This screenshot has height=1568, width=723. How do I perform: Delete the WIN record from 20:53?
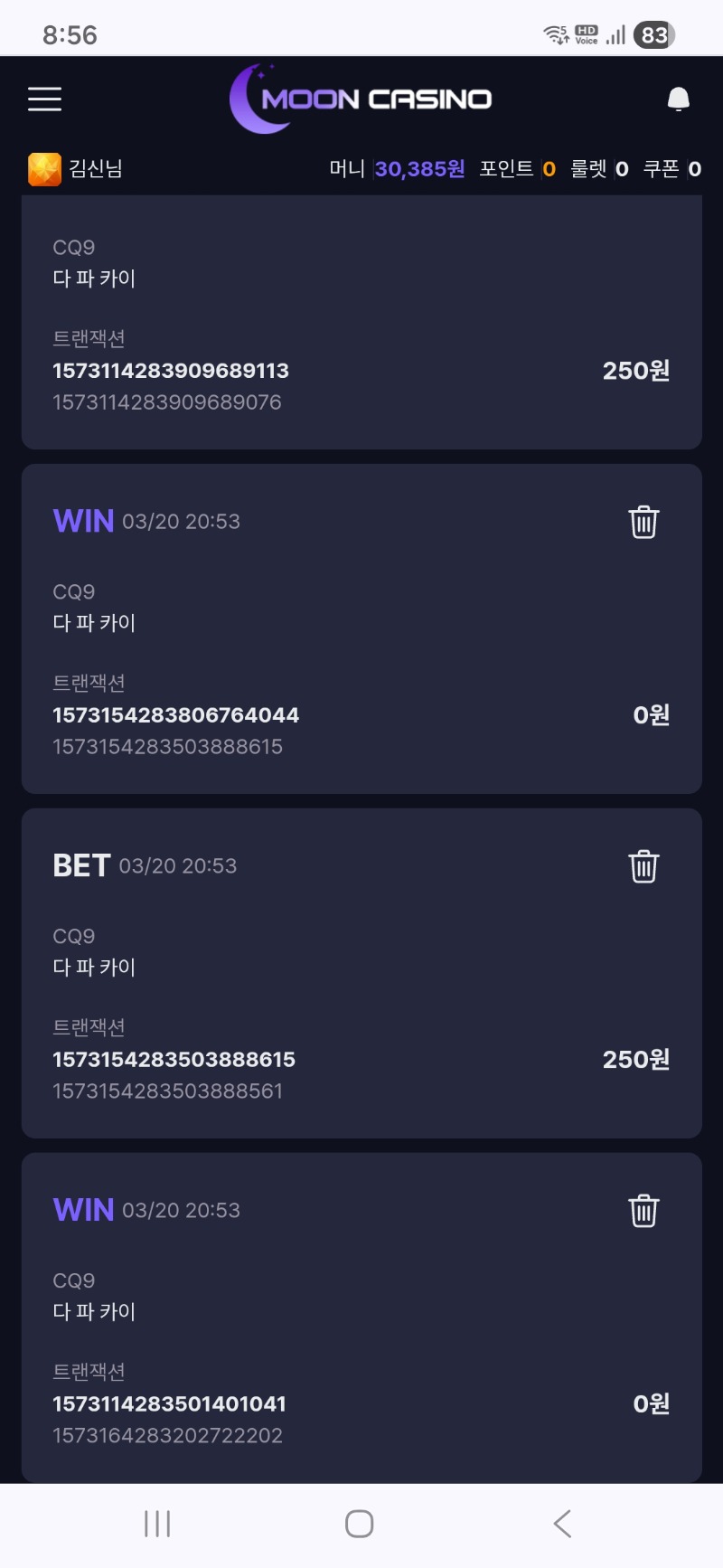click(643, 521)
